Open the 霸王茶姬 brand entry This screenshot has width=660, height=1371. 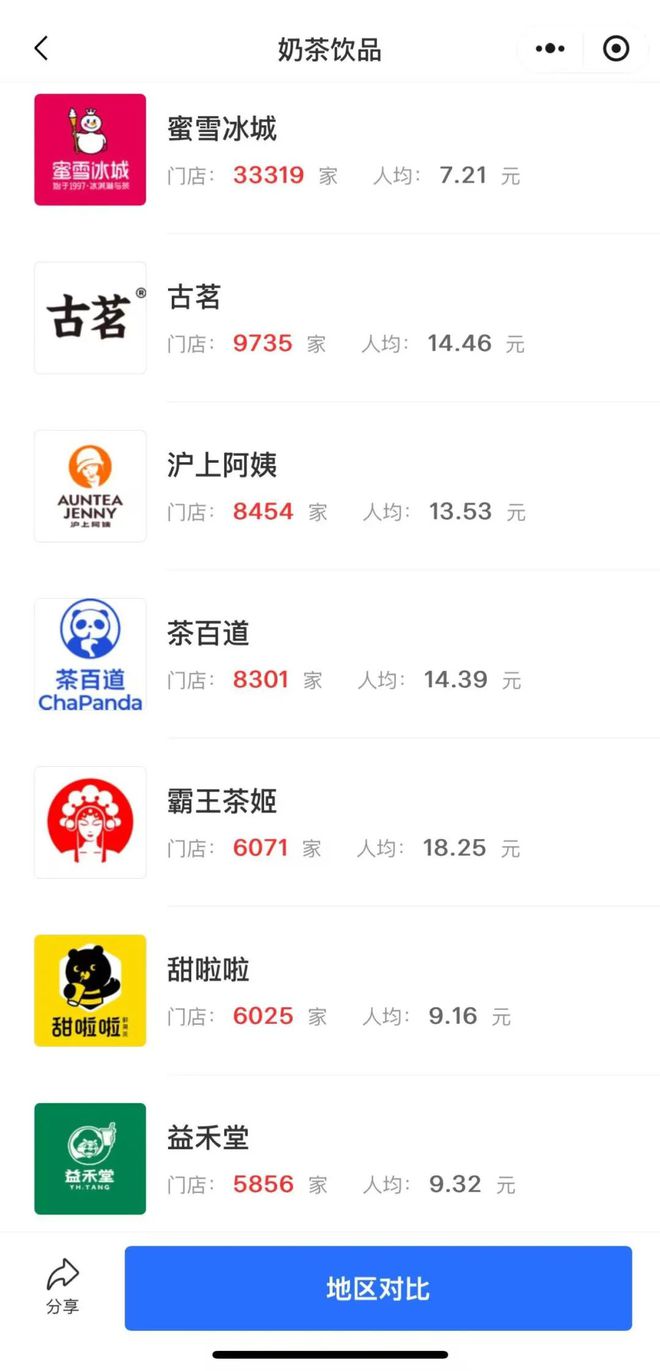[x=330, y=822]
